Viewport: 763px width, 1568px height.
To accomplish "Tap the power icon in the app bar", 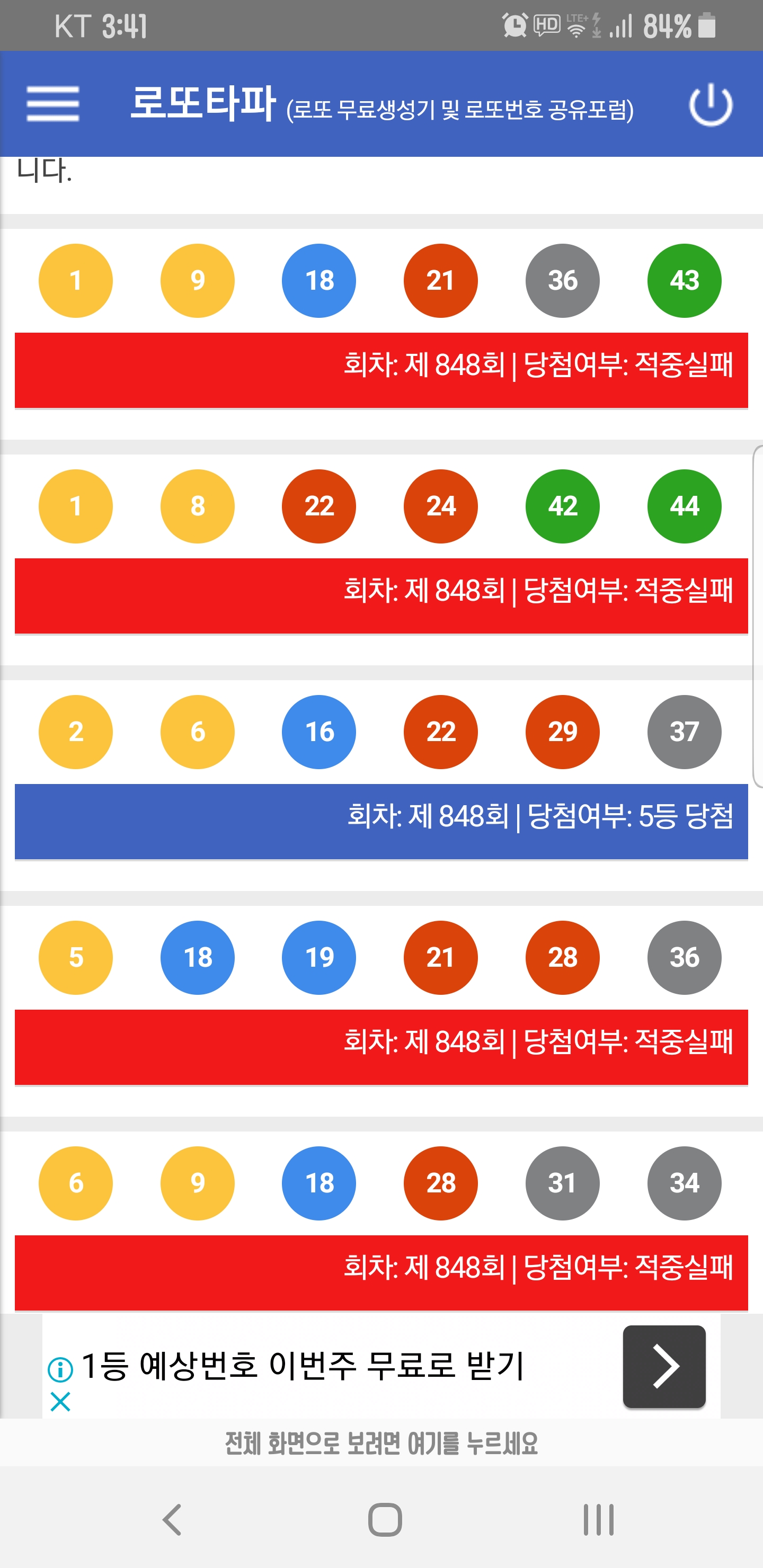I will [710, 105].
